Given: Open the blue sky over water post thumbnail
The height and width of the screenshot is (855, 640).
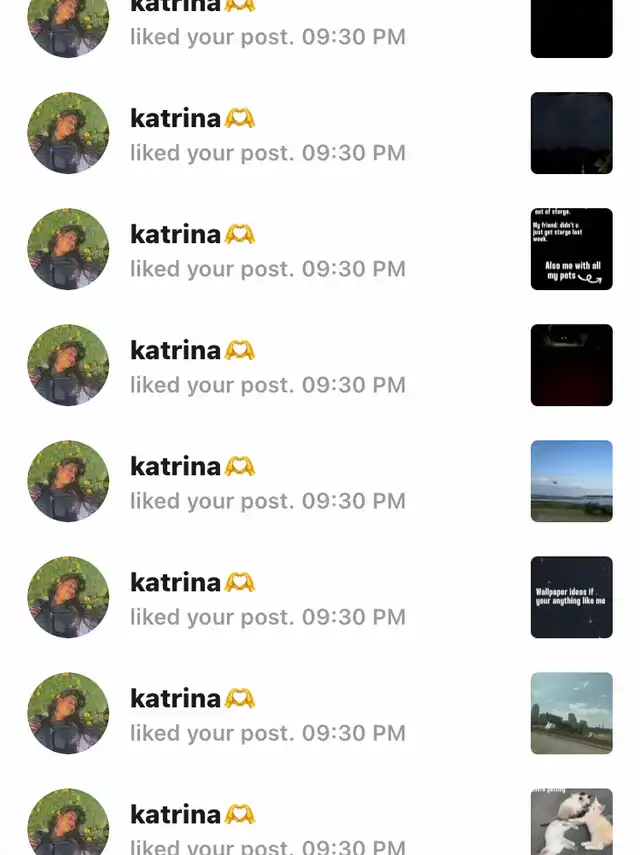Looking at the screenshot, I should tap(571, 481).
